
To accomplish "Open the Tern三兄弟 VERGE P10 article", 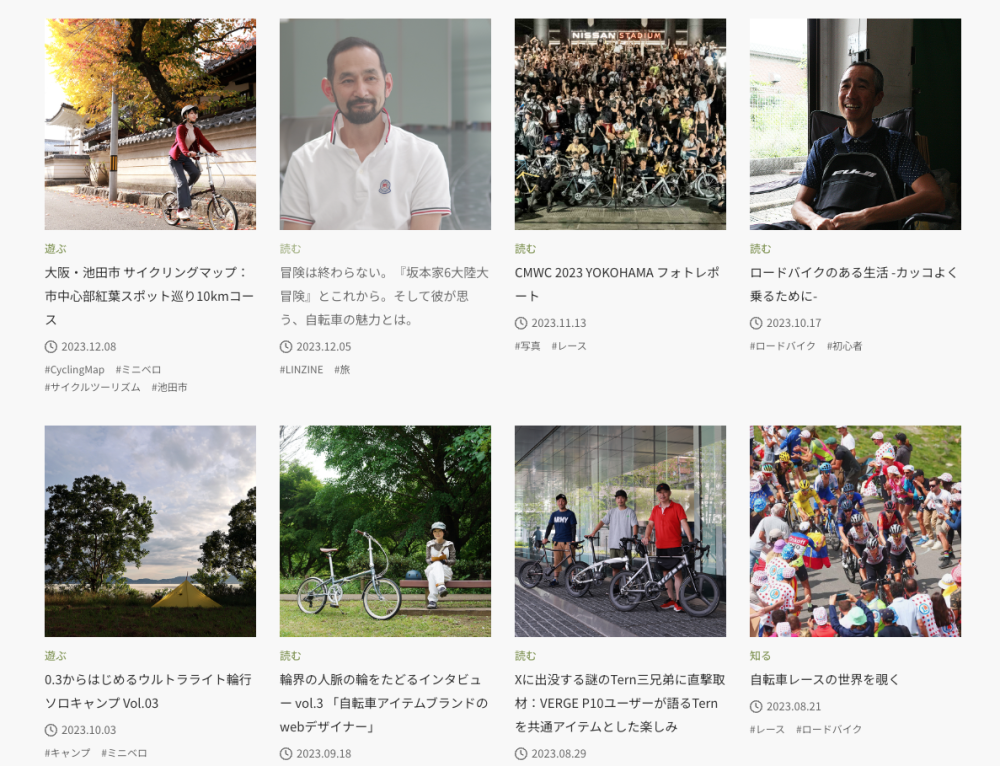I will [619, 702].
